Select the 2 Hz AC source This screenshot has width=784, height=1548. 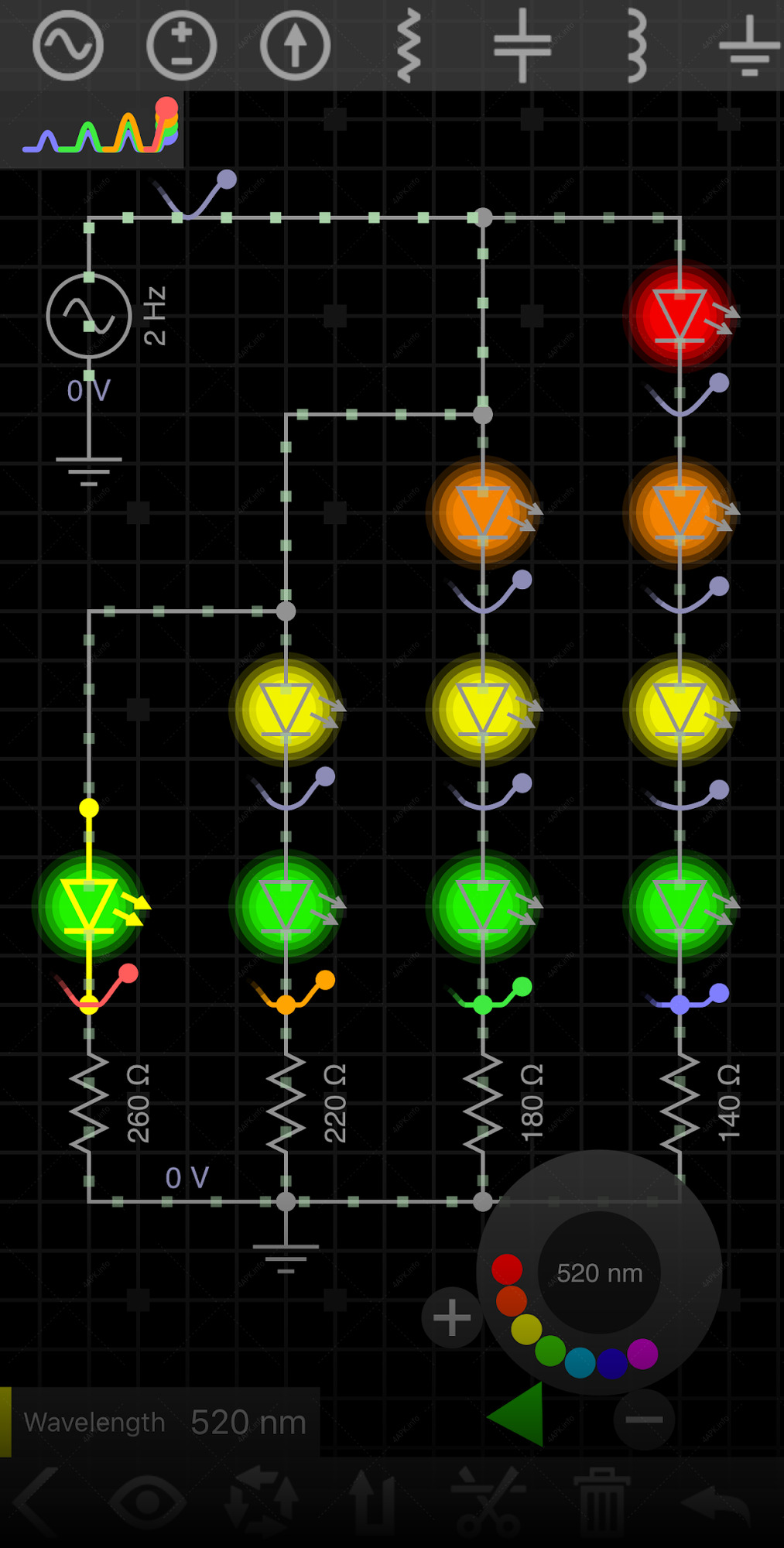coord(89,316)
